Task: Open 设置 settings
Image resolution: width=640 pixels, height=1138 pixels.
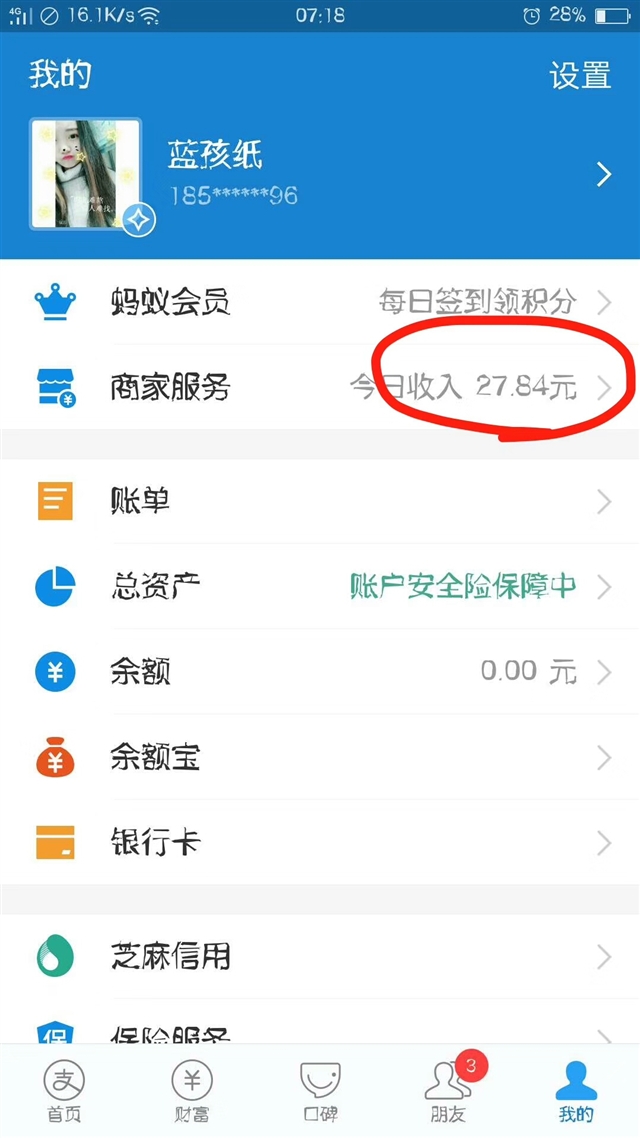Action: 580,75
